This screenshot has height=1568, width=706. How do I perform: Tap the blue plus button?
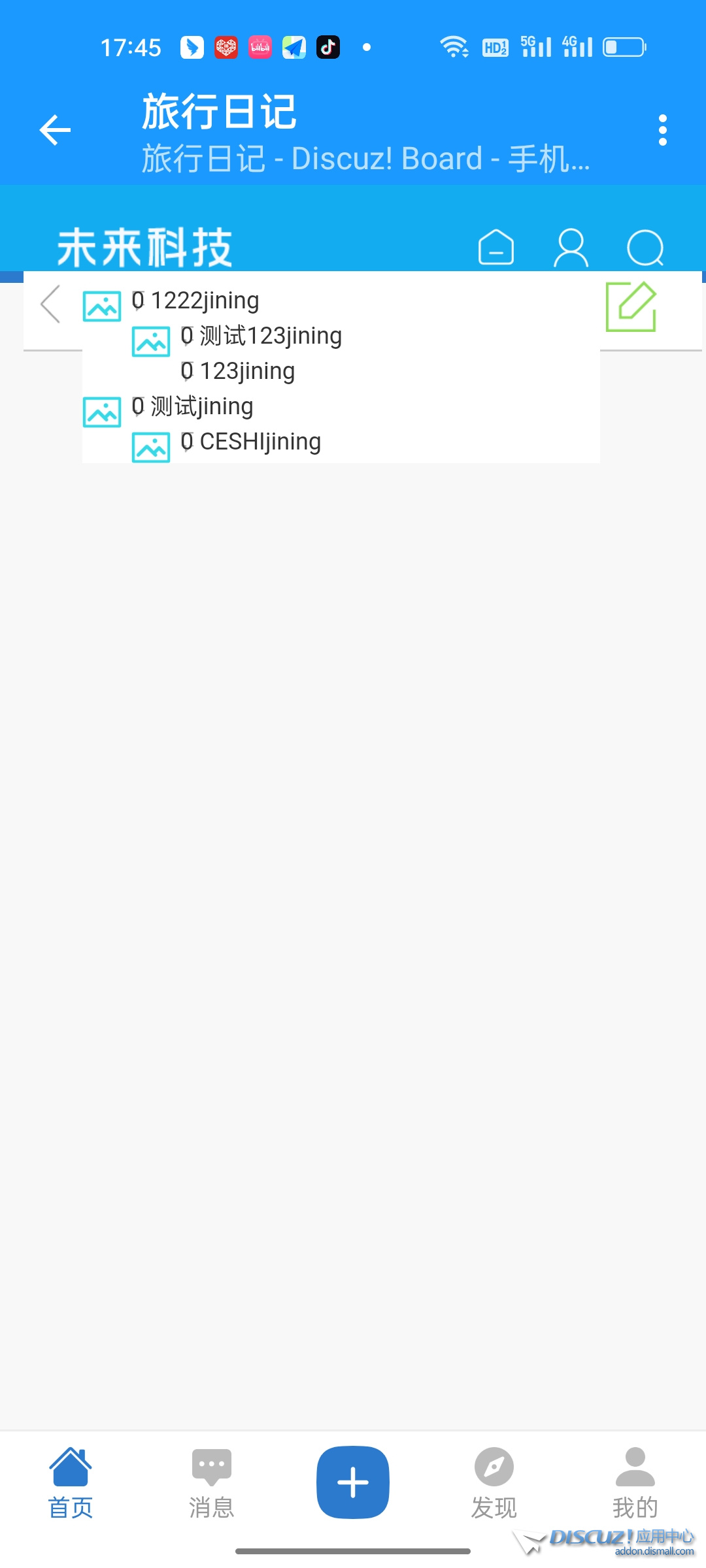coord(353,1482)
